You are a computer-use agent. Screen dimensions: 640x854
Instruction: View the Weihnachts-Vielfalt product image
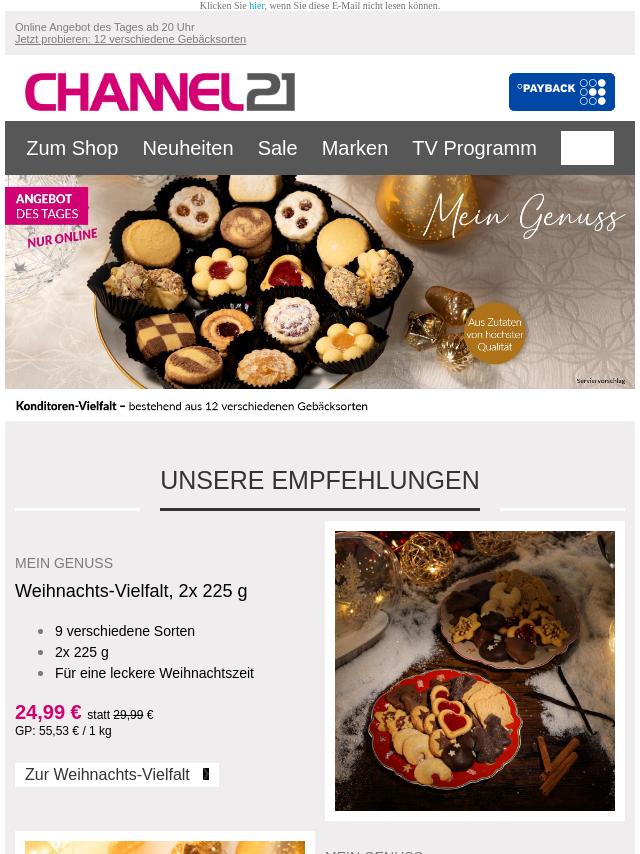coord(474,670)
